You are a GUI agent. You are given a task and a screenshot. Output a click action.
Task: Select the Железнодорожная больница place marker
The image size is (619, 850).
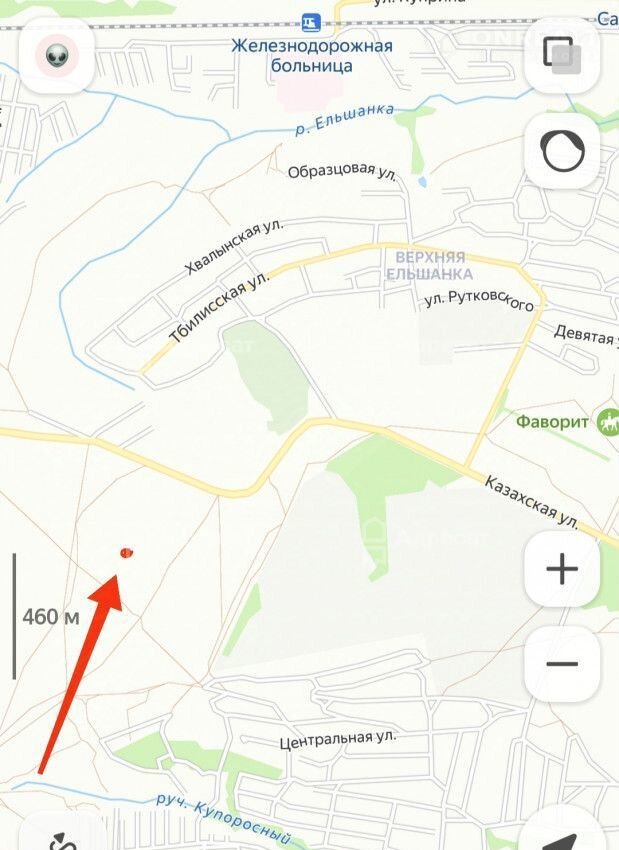pyautogui.click(x=312, y=21)
